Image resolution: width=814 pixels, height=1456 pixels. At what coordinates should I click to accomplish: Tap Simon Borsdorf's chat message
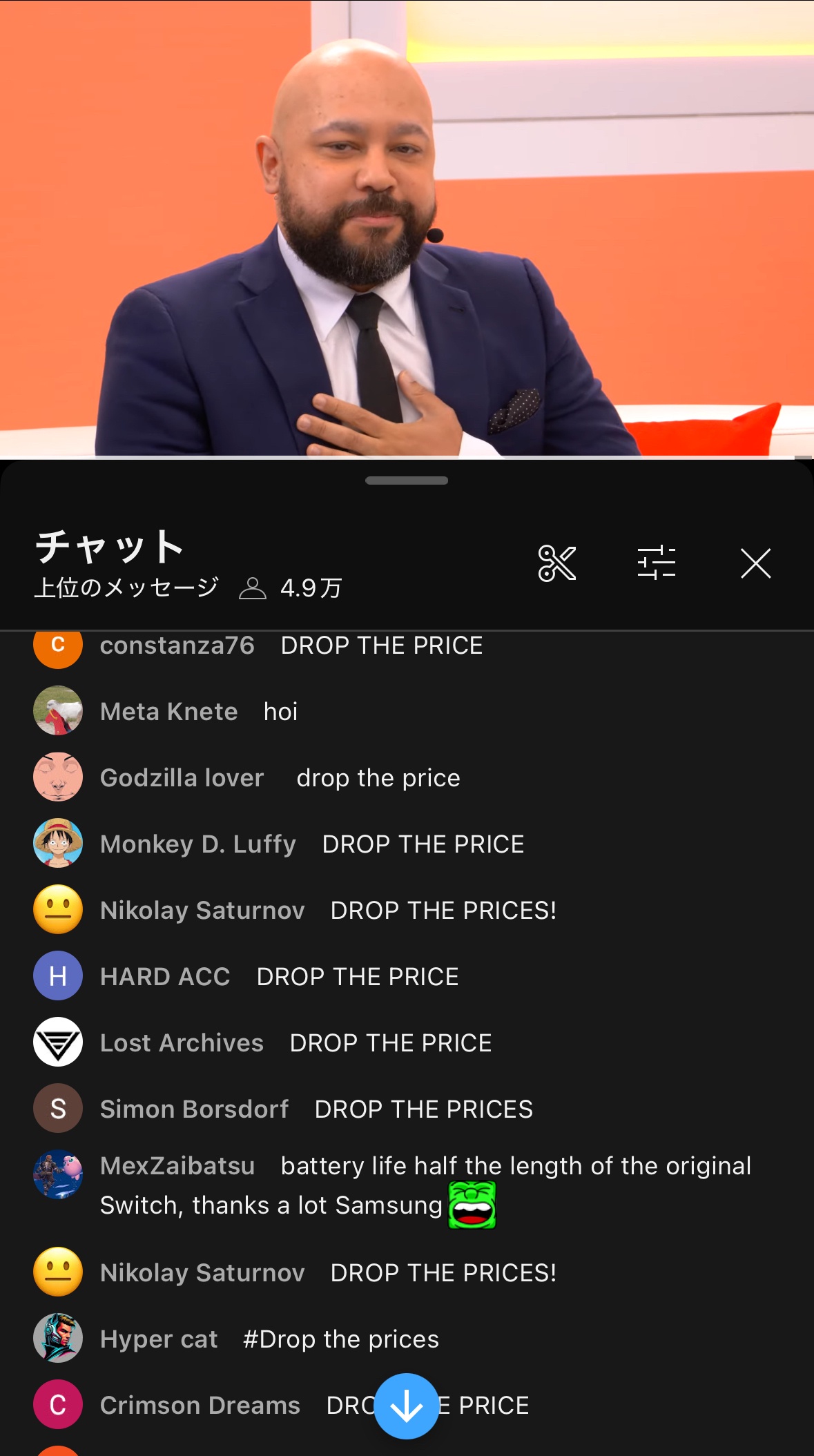click(x=423, y=1109)
